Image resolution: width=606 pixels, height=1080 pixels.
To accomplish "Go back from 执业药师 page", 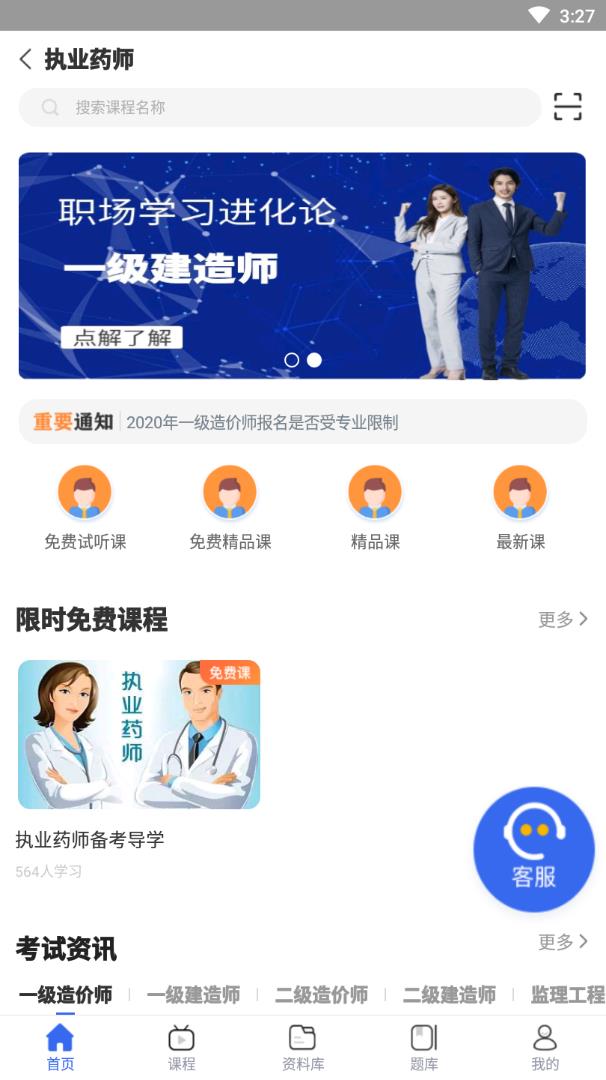I will tap(26, 60).
